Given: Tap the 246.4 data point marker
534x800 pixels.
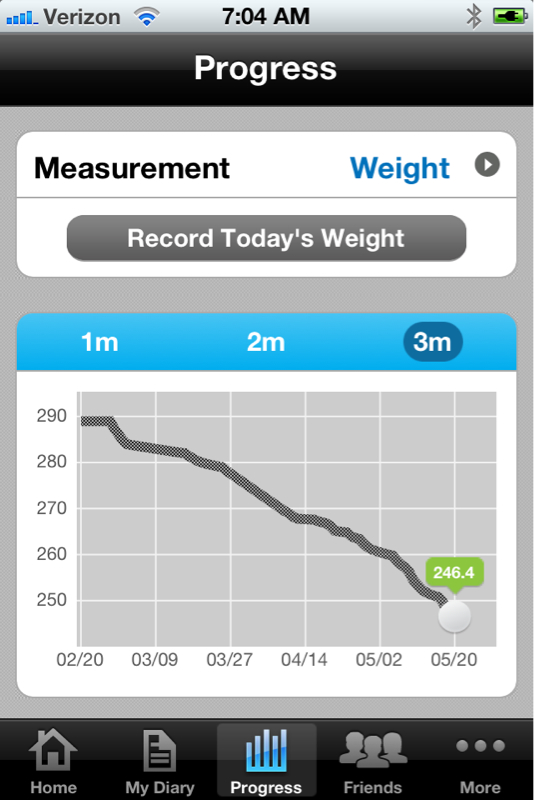Looking at the screenshot, I should click(454, 616).
